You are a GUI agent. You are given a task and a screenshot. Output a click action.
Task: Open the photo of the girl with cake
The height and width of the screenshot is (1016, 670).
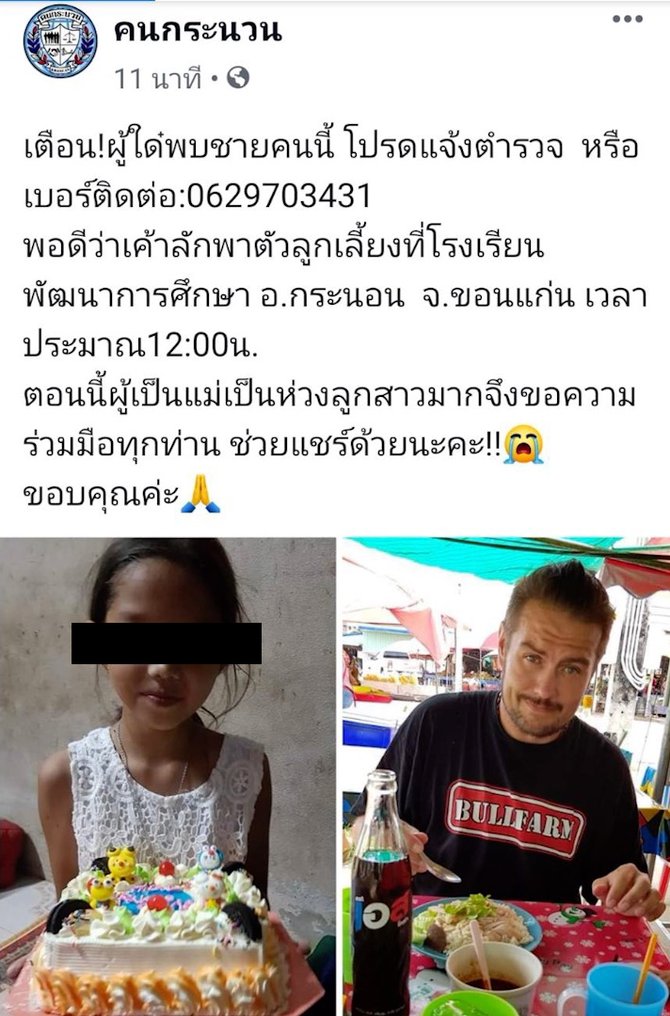(167, 776)
